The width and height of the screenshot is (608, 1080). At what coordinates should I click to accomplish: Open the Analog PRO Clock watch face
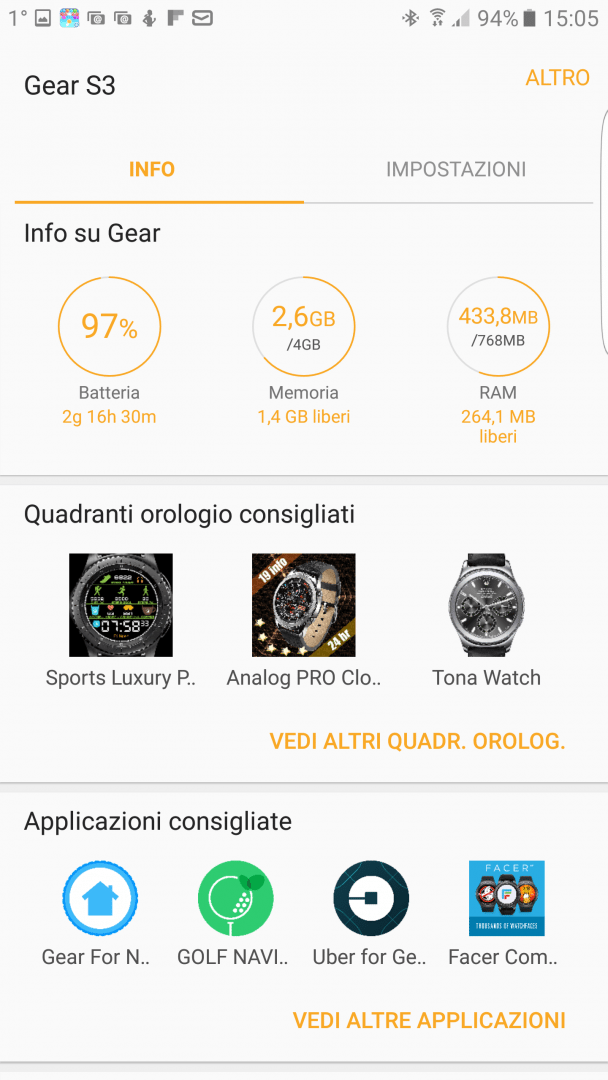tap(304, 605)
